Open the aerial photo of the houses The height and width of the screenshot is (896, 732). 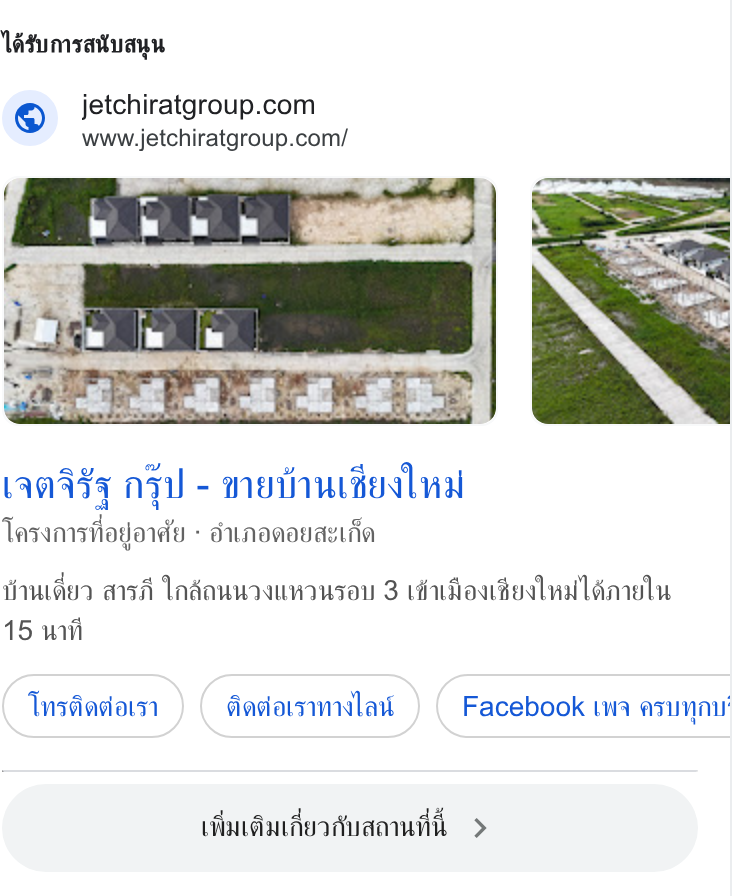point(250,301)
